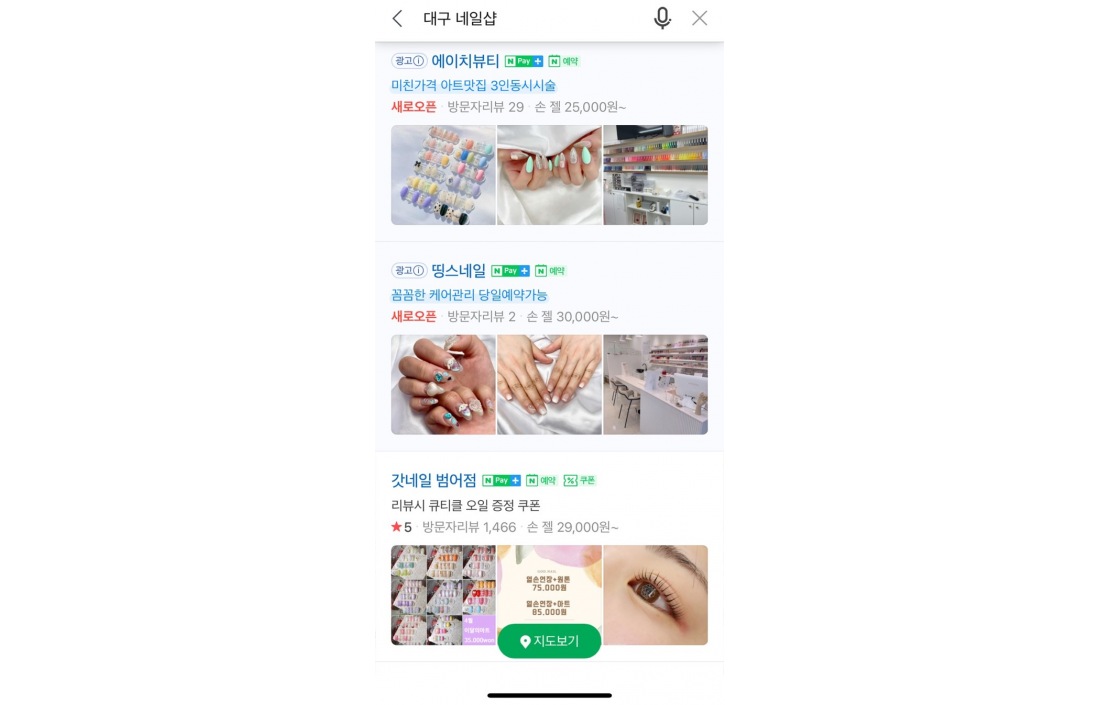Image resolution: width=1100 pixels, height=705 pixels.
Task: View the nail collage photo of 갓네일 범어점
Action: pyautogui.click(x=443, y=595)
